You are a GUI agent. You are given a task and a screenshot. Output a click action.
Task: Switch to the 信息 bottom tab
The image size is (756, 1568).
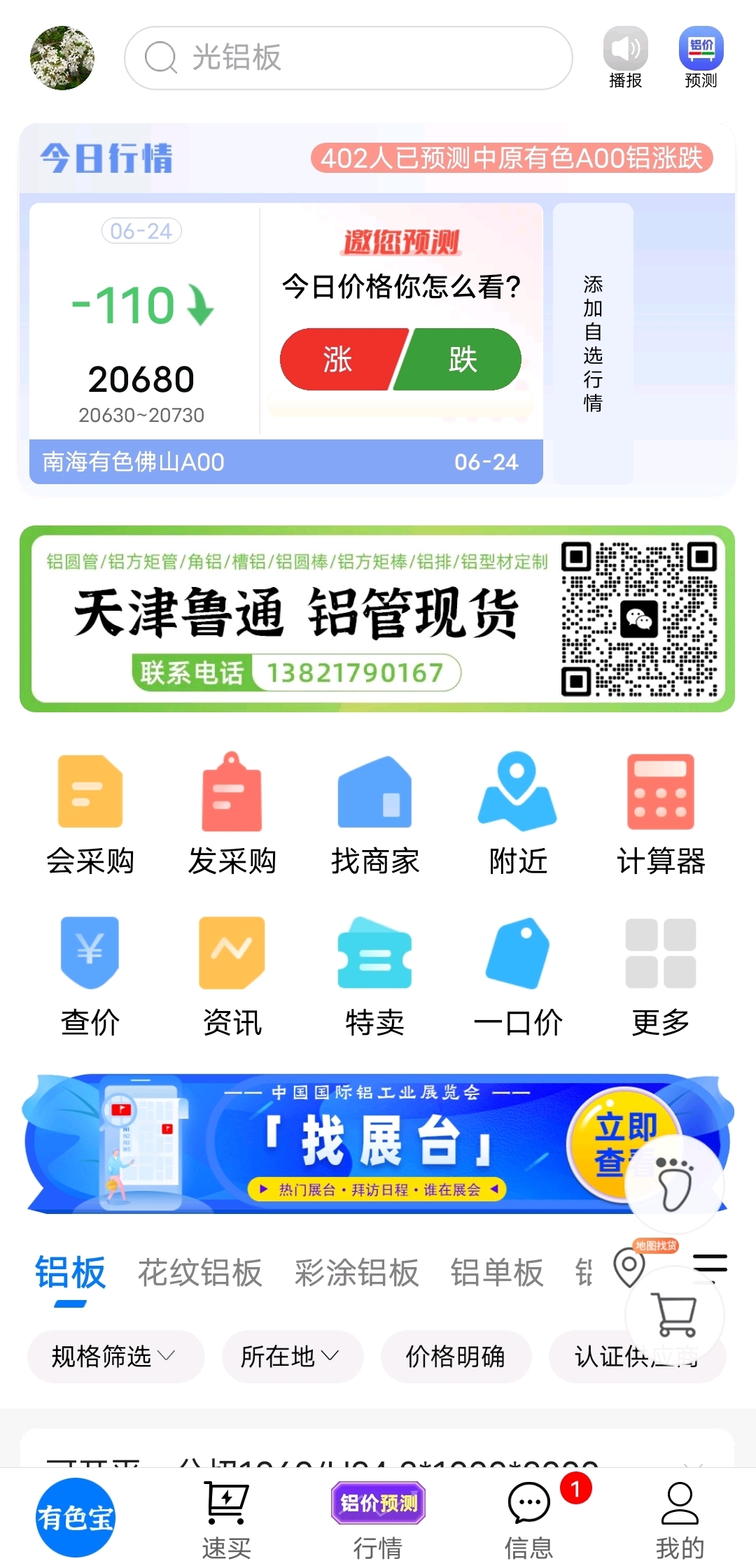[x=529, y=1520]
